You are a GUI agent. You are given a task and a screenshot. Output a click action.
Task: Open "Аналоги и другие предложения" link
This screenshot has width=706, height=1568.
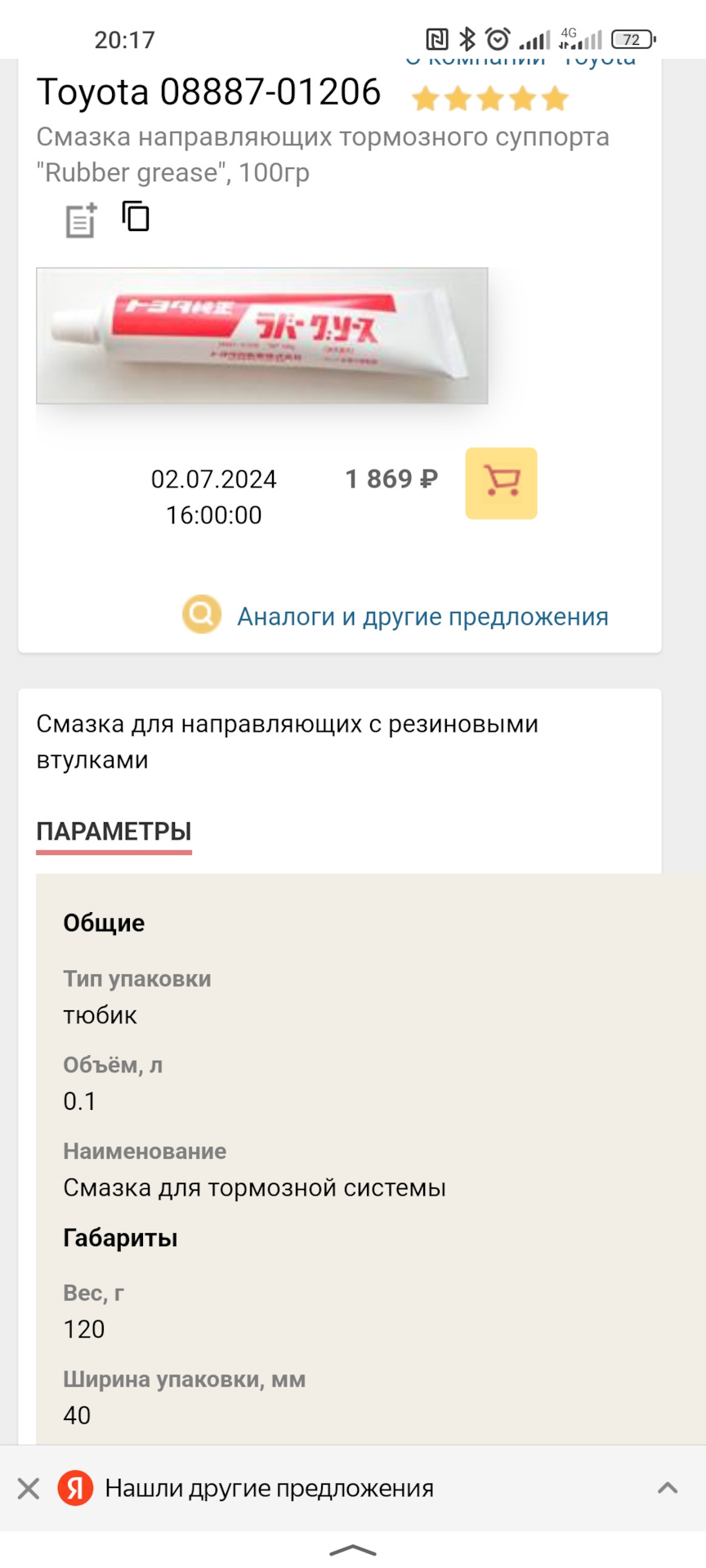422,616
